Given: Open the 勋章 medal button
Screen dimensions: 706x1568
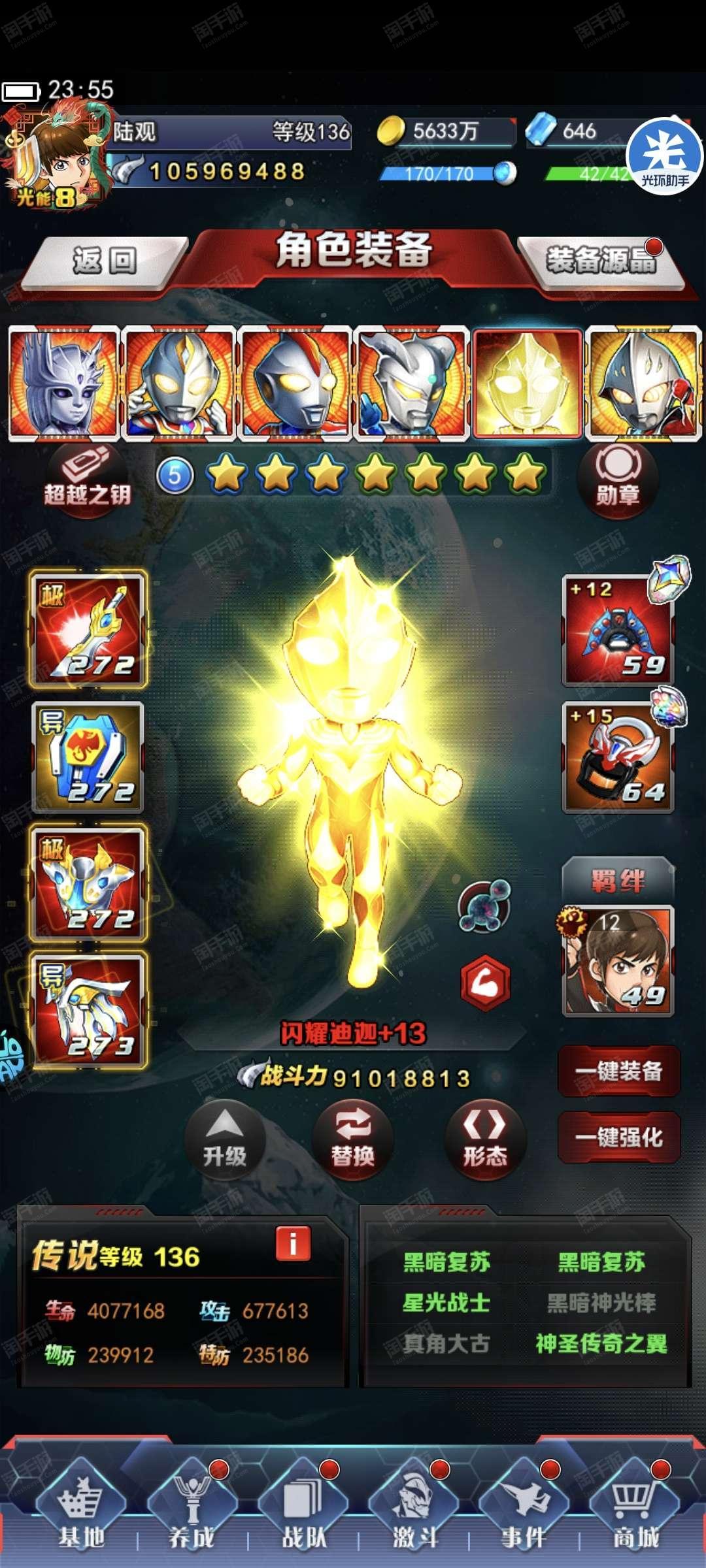Looking at the screenshot, I should (x=617, y=482).
